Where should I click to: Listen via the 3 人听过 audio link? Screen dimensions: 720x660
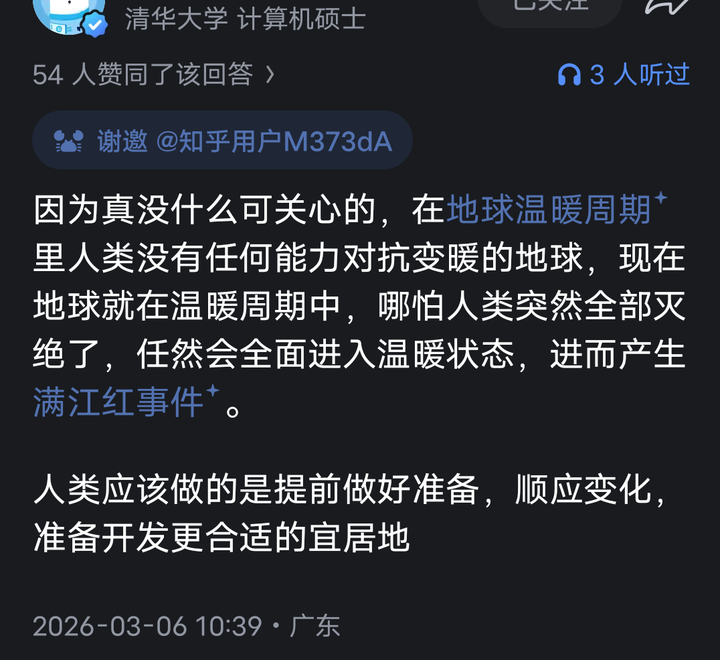(624, 74)
